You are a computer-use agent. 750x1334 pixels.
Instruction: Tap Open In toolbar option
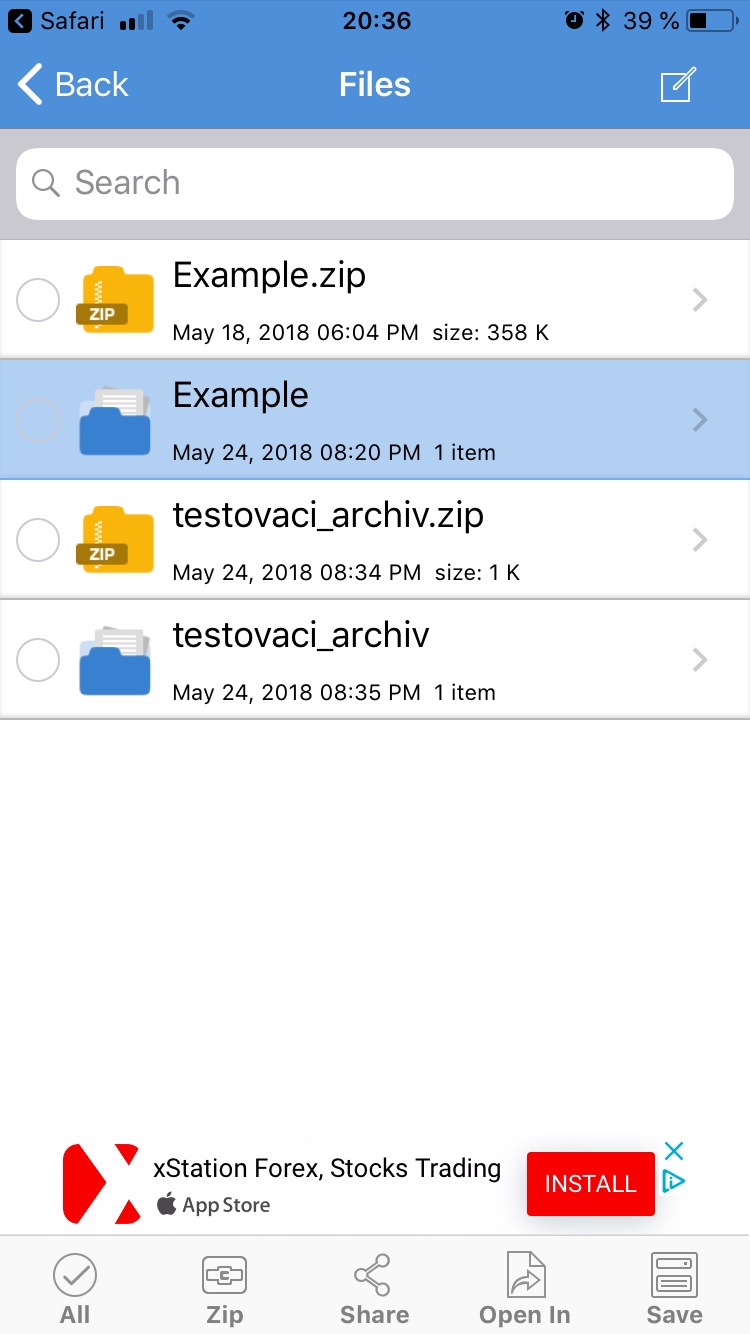click(525, 1288)
